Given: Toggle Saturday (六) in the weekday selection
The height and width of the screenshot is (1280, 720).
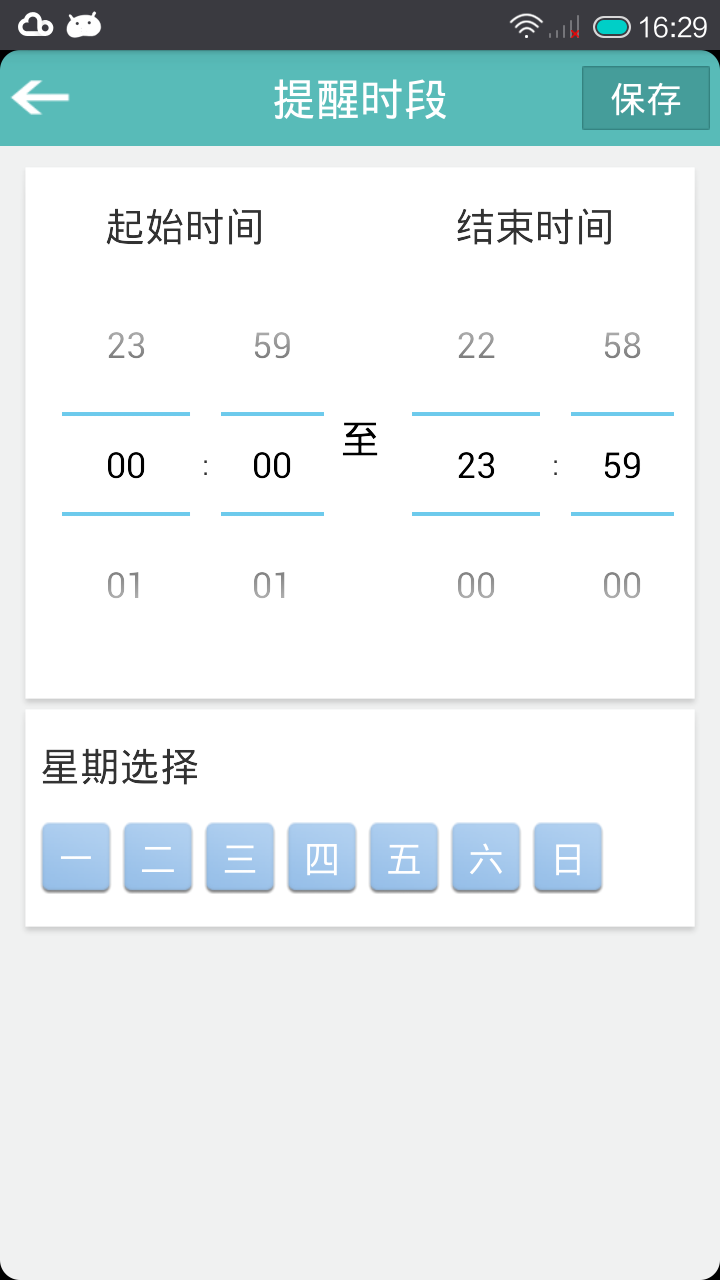Looking at the screenshot, I should (486, 858).
